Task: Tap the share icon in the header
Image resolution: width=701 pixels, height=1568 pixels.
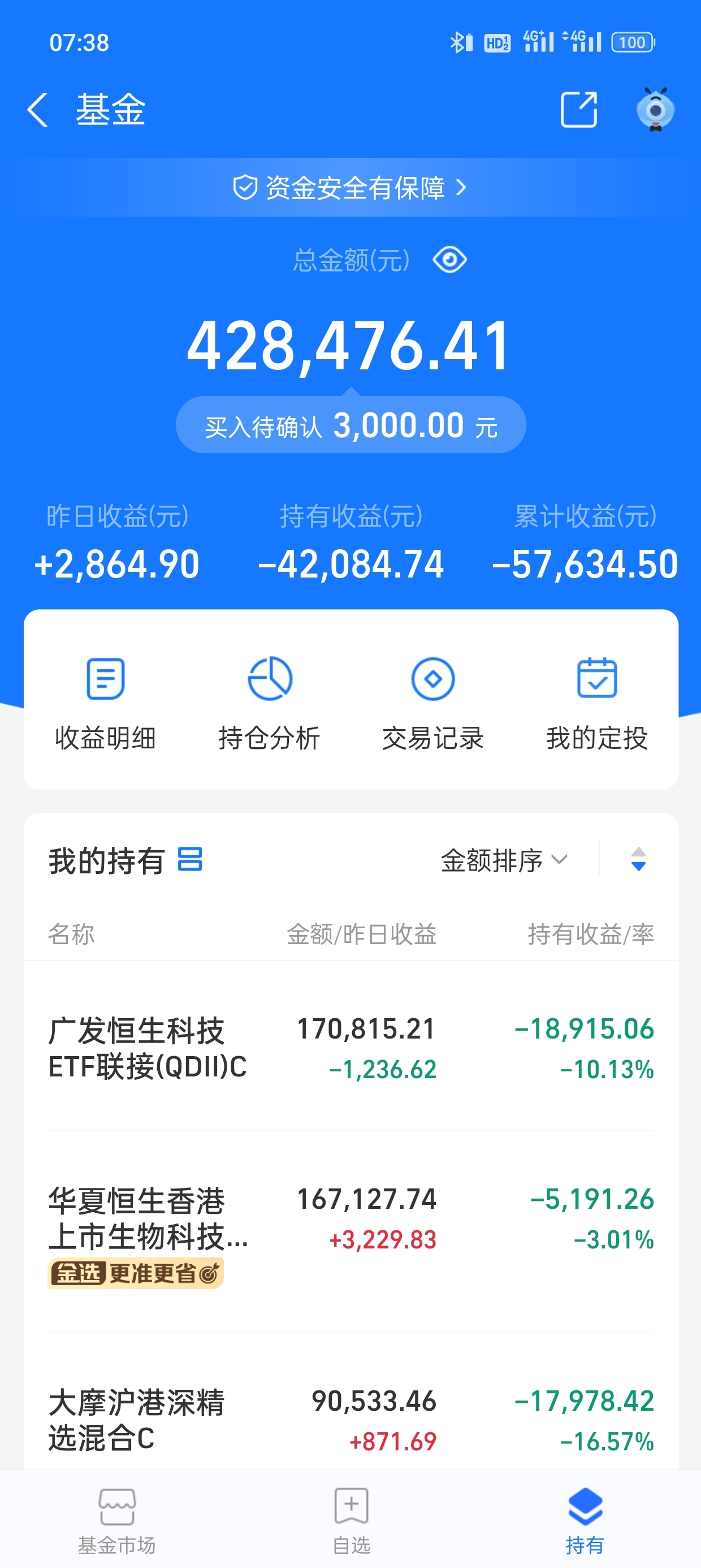Action: (578, 110)
